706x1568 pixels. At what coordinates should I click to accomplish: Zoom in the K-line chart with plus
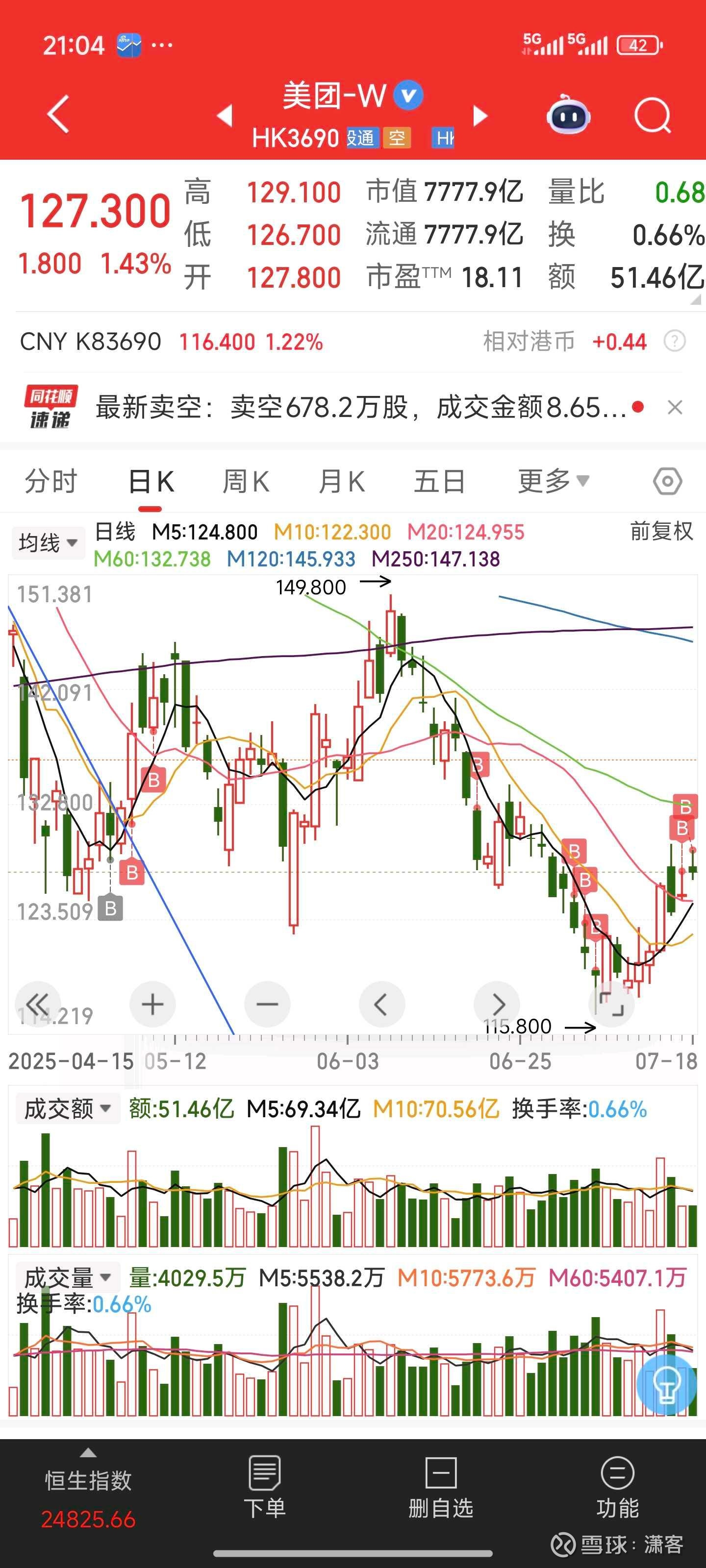tap(152, 1004)
